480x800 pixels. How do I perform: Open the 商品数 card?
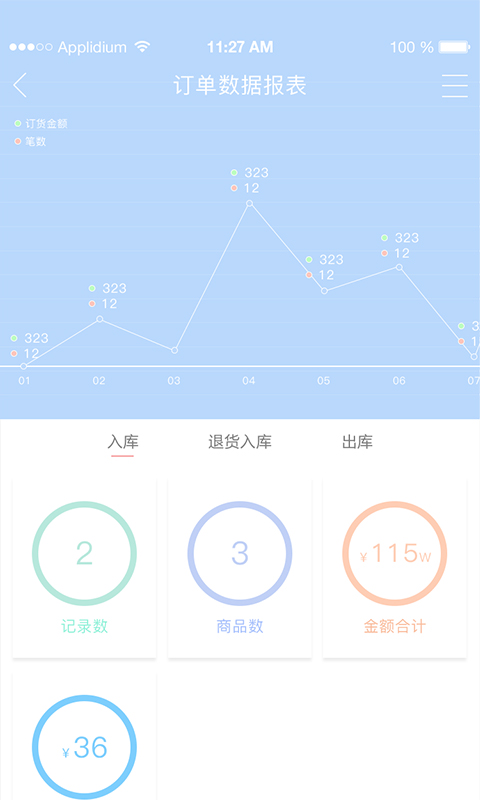tap(240, 568)
